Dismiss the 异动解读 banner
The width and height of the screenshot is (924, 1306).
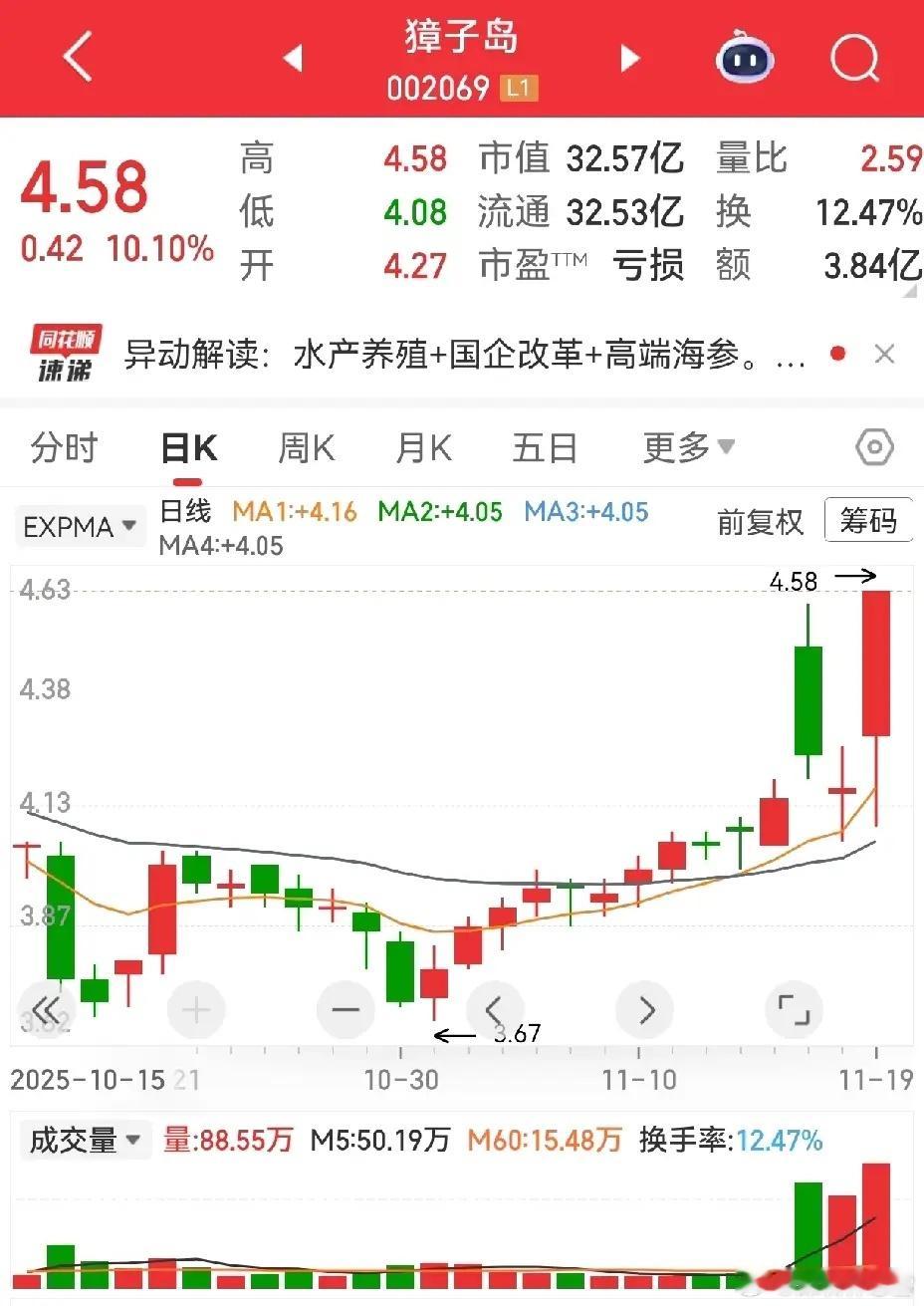pos(884,354)
